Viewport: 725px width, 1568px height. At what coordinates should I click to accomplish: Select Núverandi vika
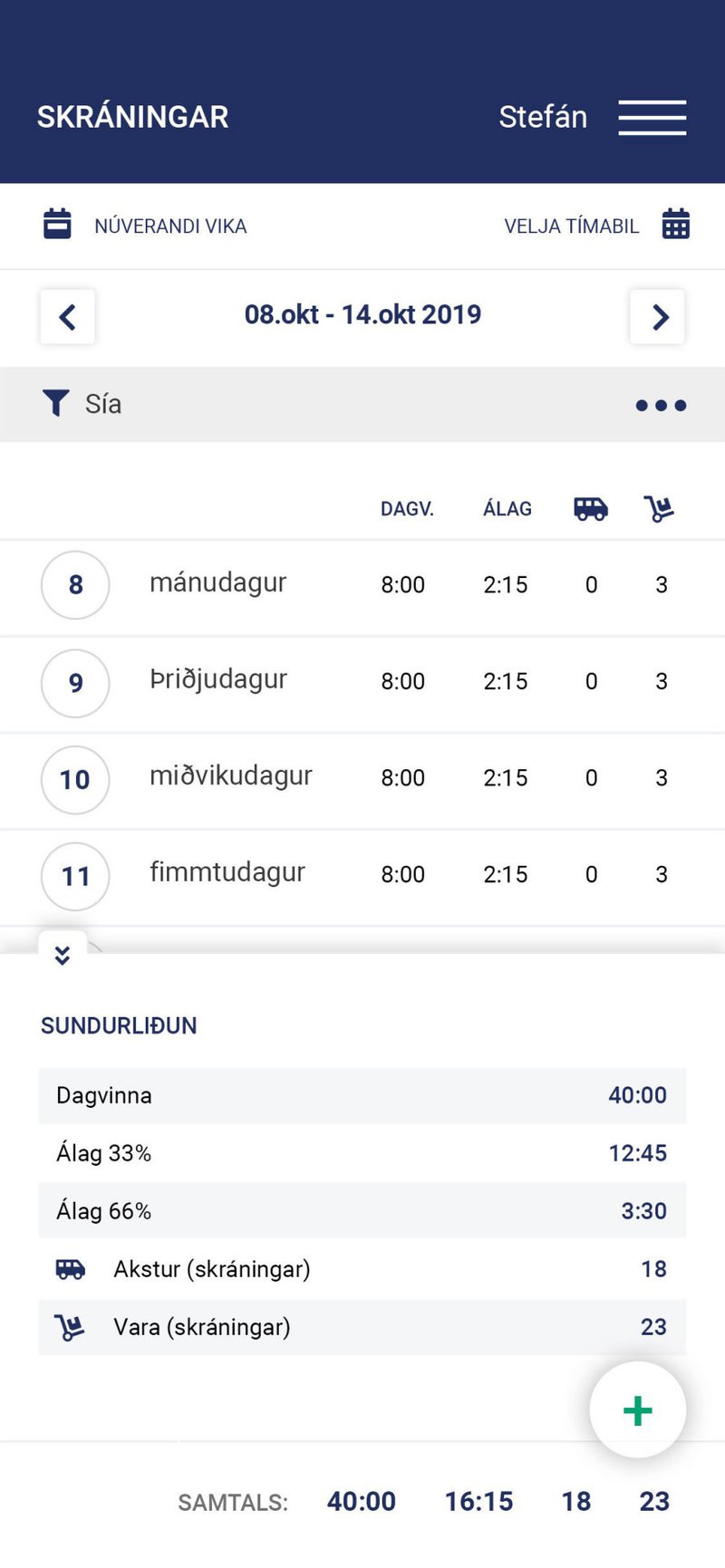145,225
